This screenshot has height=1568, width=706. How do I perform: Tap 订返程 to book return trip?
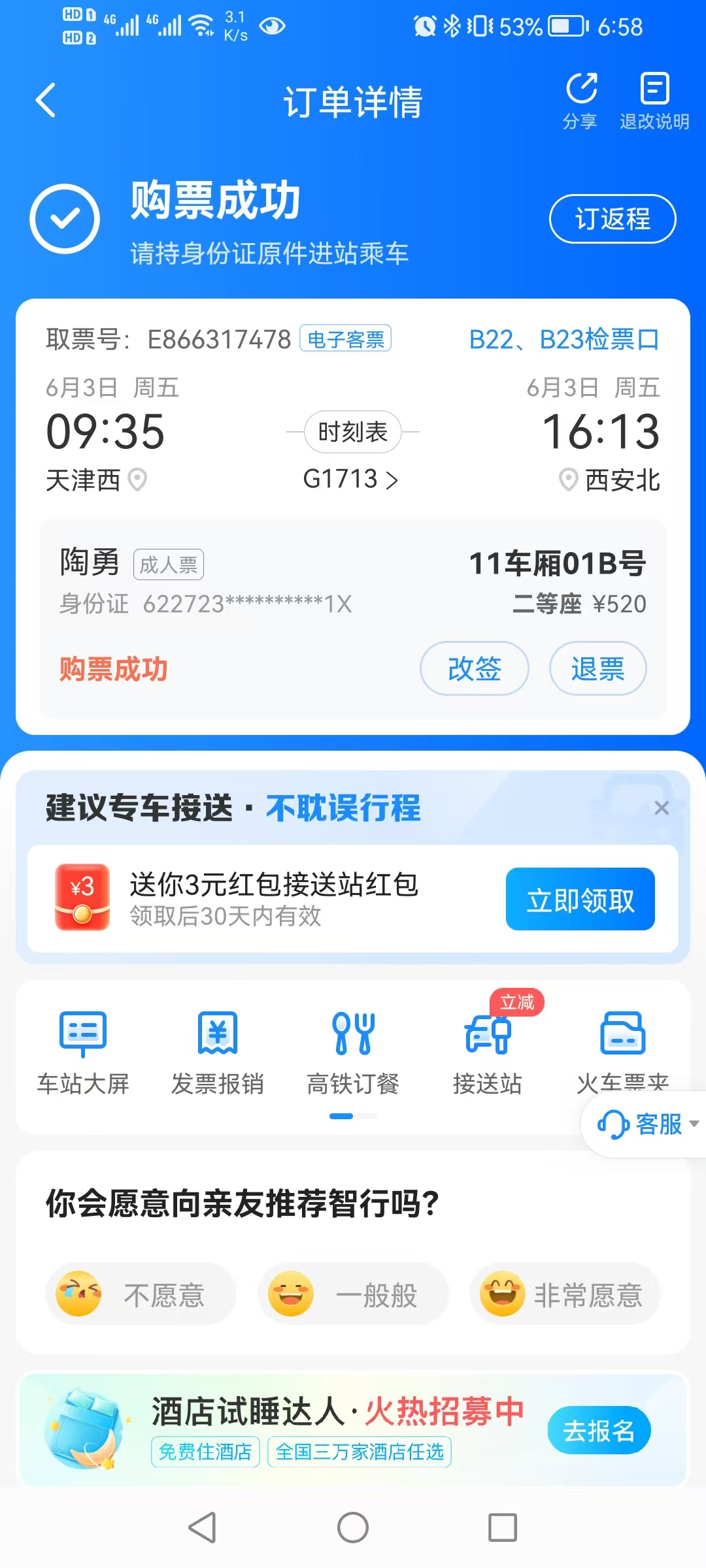click(612, 219)
